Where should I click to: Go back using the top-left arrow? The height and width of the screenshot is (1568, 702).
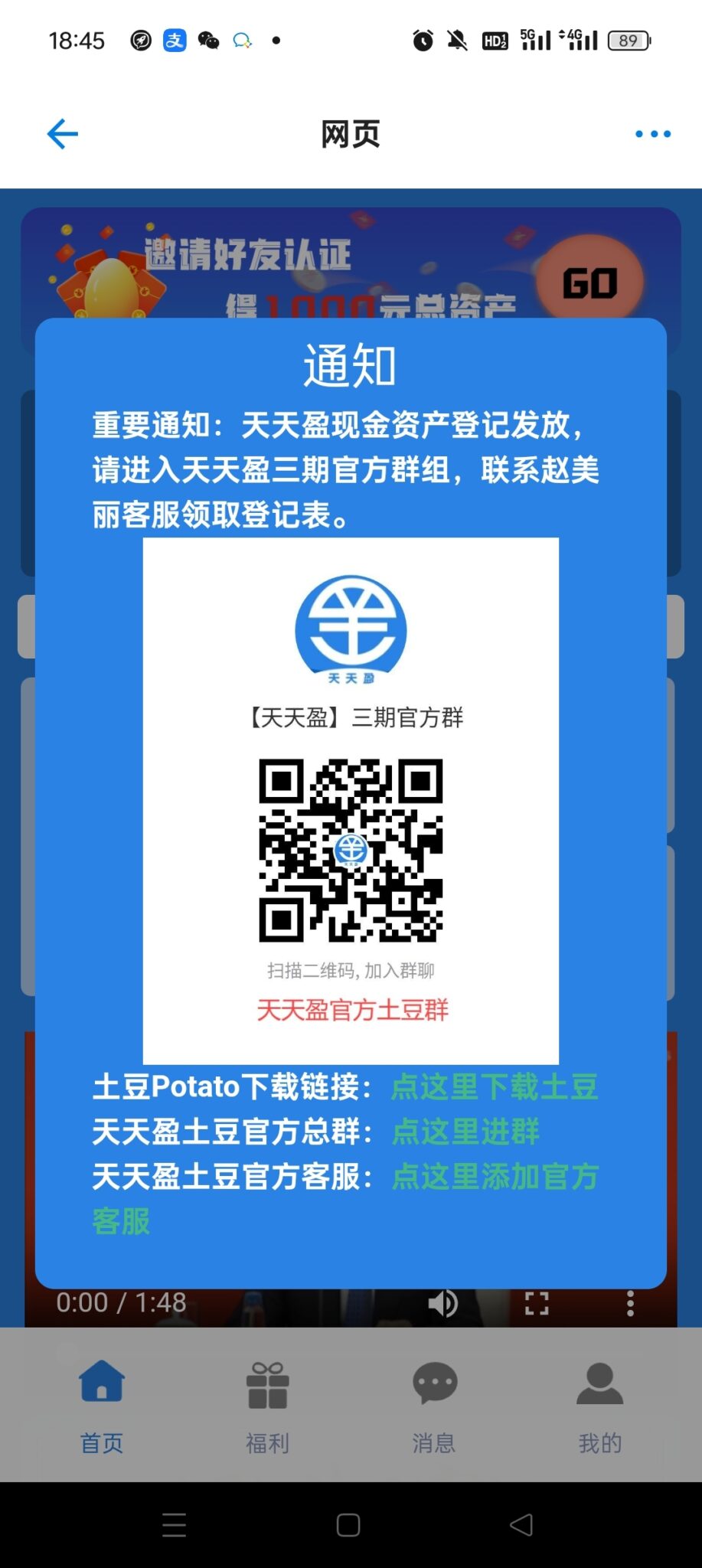pyautogui.click(x=63, y=134)
